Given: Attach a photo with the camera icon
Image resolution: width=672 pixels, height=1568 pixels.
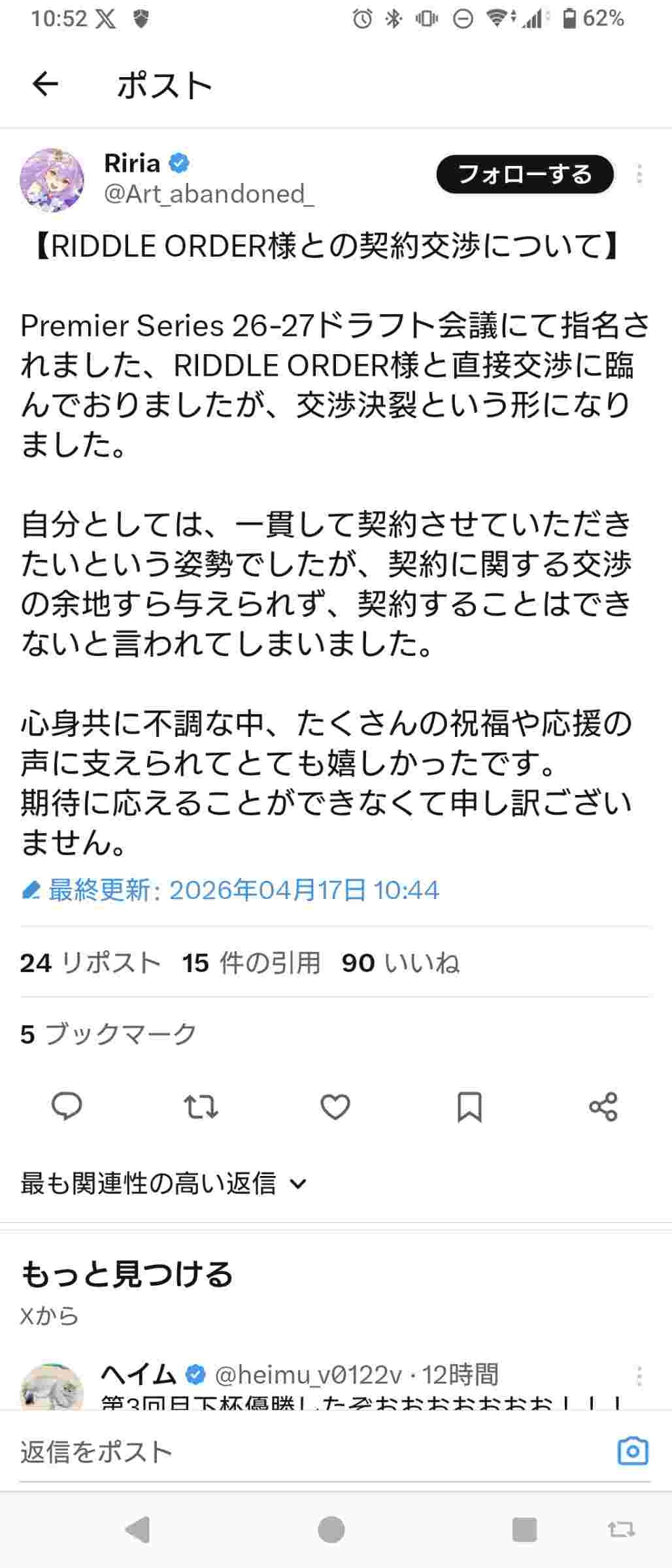Looking at the screenshot, I should [x=633, y=1452].
